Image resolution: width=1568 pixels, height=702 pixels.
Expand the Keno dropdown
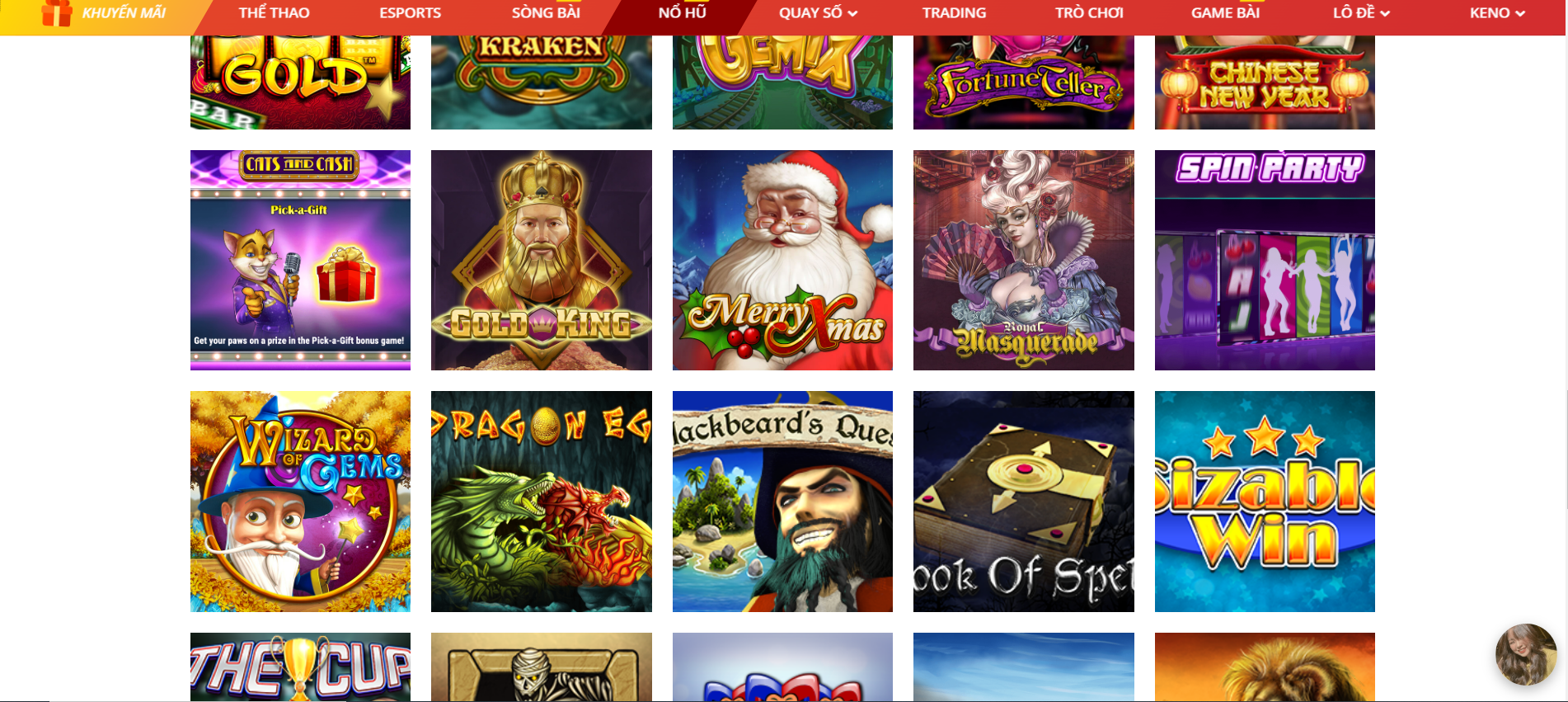tap(1497, 13)
